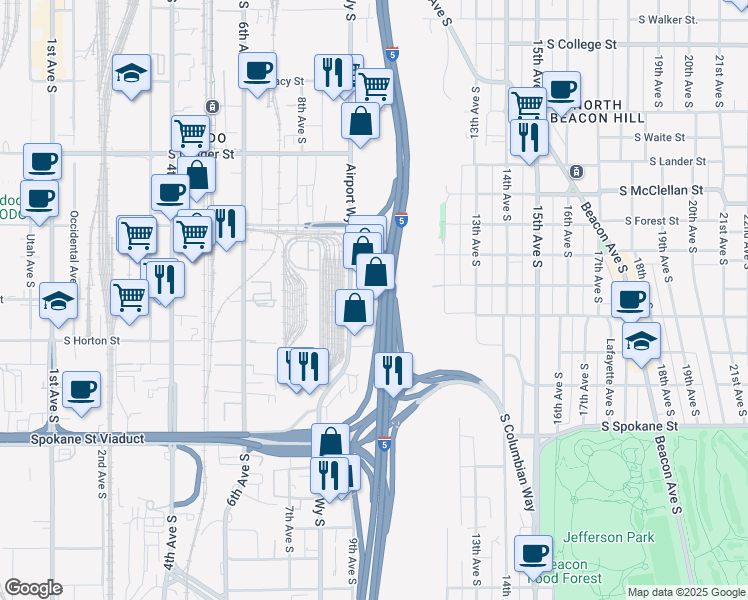Select the school marker near Utah Ave S

point(59,300)
